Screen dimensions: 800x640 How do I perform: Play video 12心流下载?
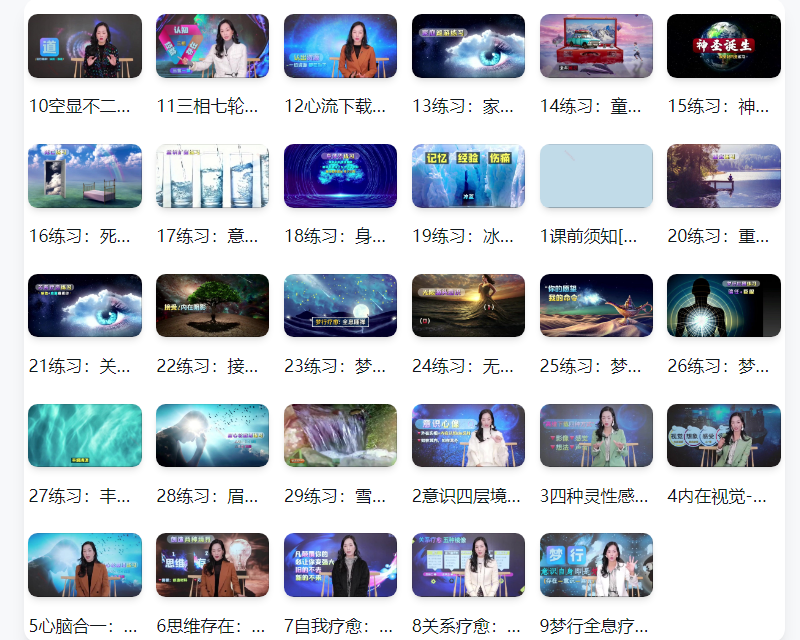(x=340, y=46)
